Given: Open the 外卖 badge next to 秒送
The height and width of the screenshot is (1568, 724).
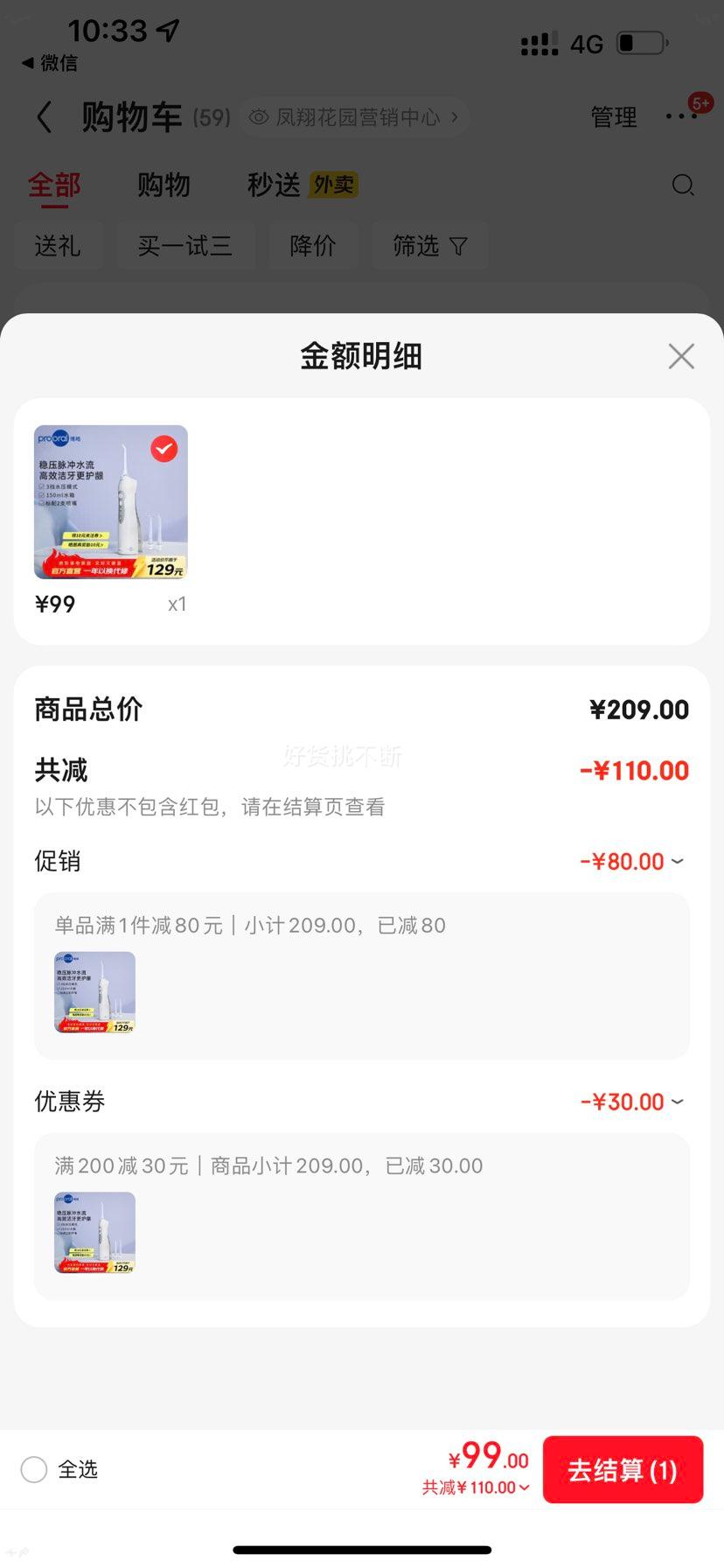Looking at the screenshot, I should click(333, 185).
